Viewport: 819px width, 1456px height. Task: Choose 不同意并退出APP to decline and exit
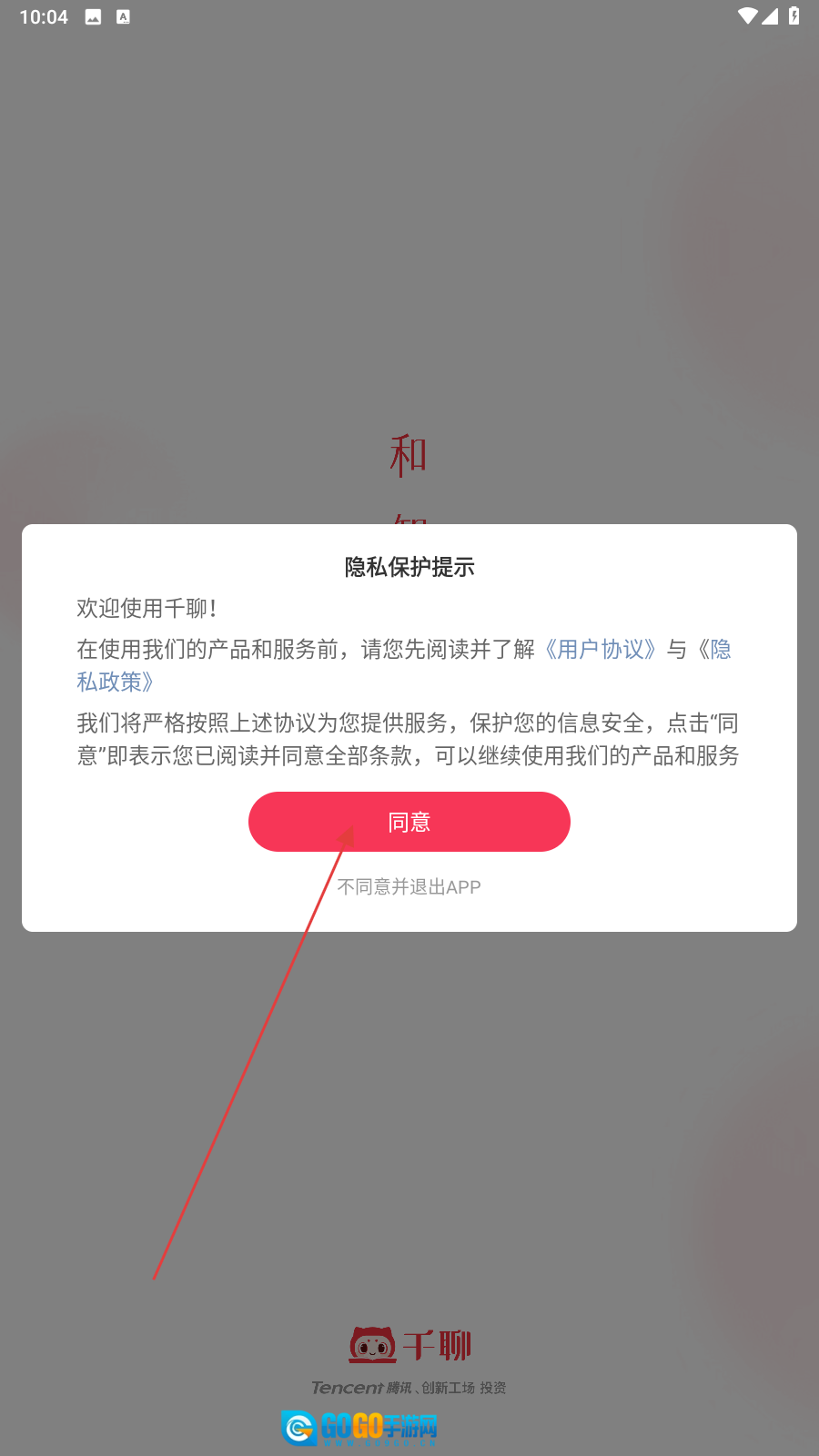coord(409,887)
